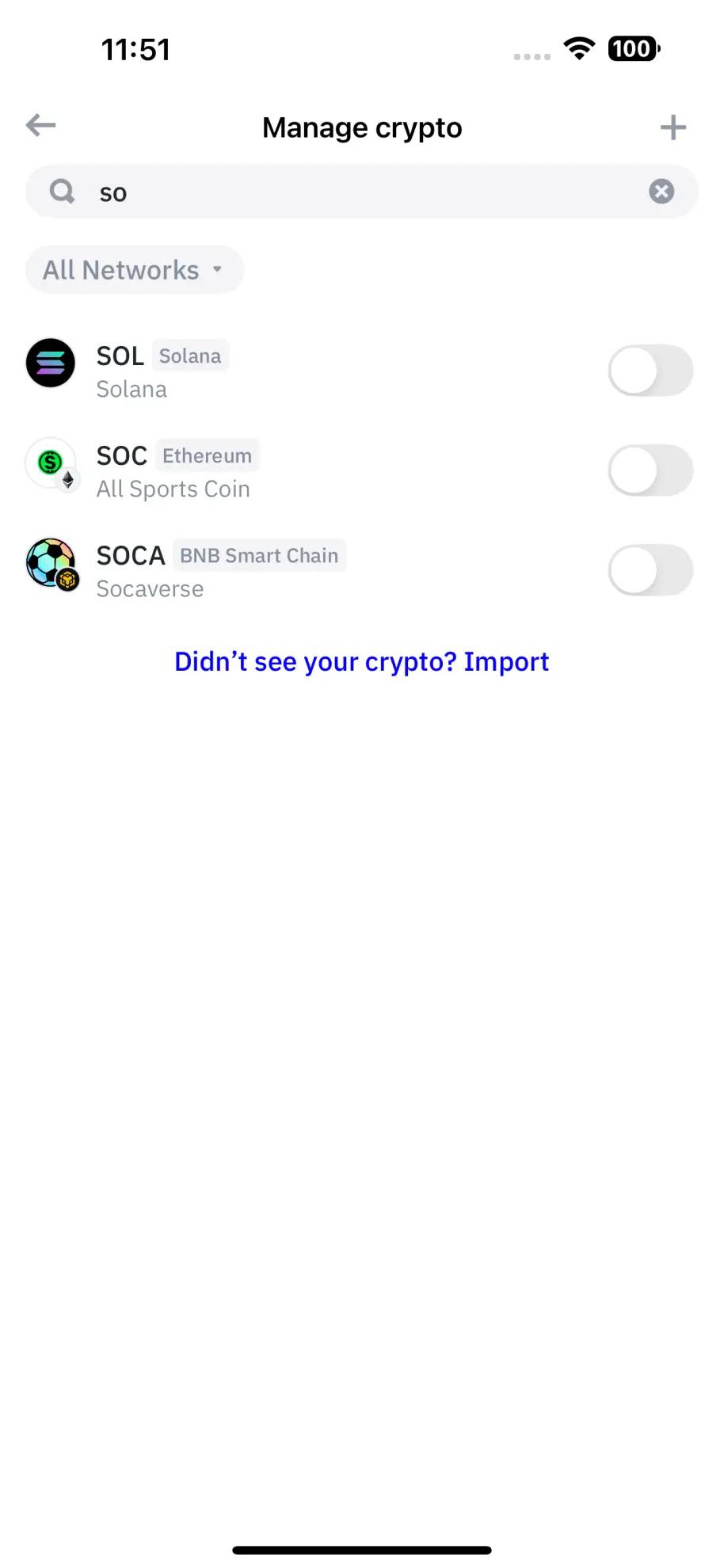This screenshot has height=1568, width=724.
Task: Open the 'Didn't see your crypto? Import' link
Action: (x=361, y=661)
